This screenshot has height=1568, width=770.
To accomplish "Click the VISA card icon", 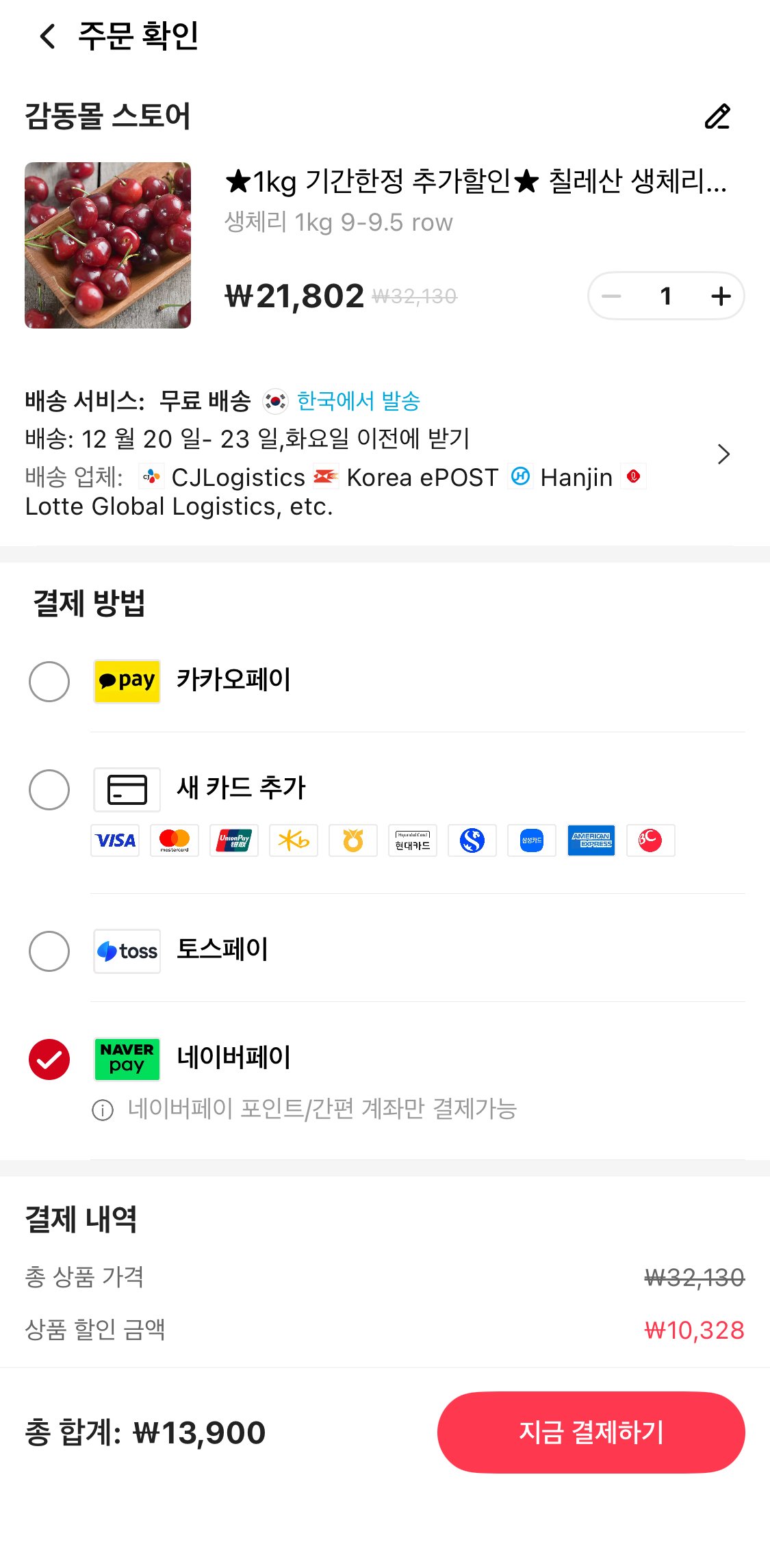I will [x=114, y=840].
